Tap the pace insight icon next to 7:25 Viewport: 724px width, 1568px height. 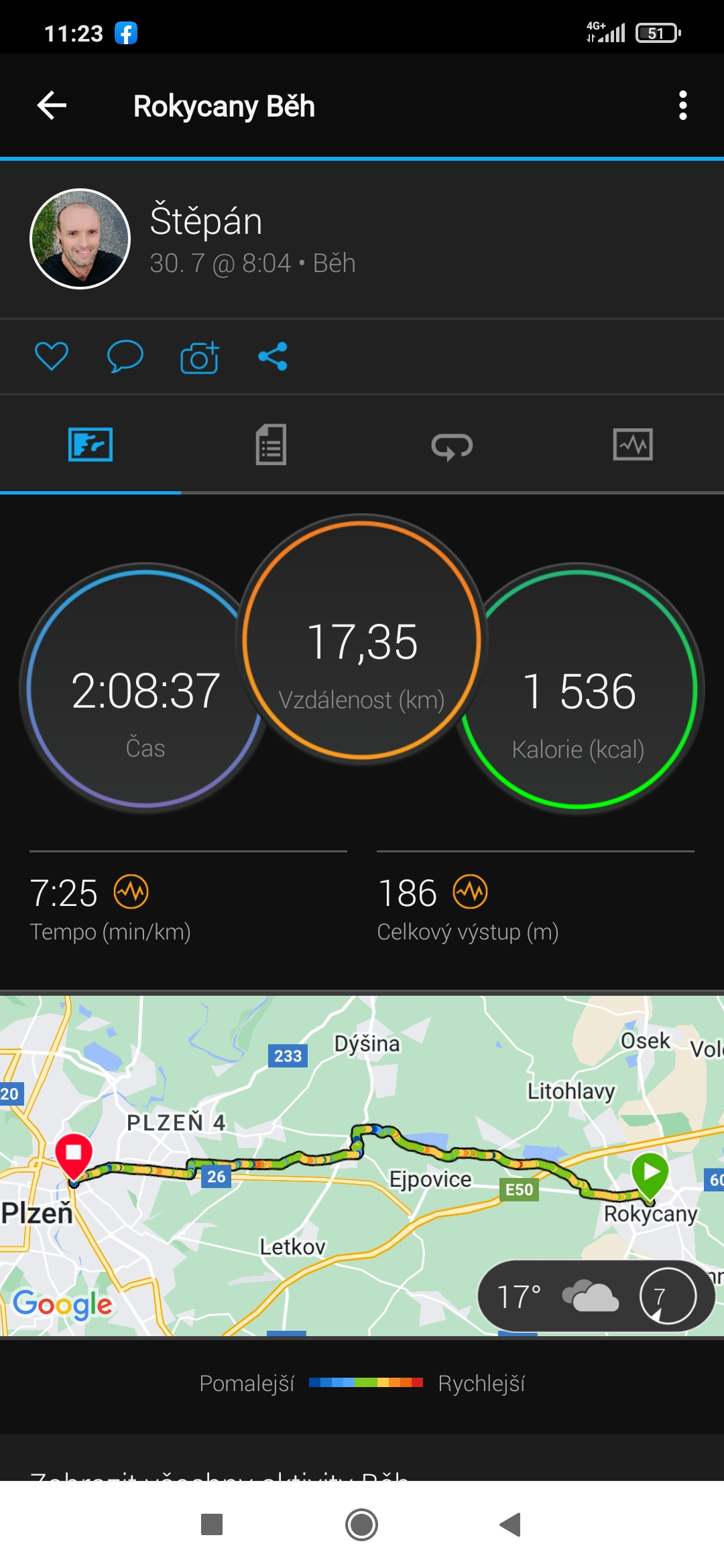[131, 892]
